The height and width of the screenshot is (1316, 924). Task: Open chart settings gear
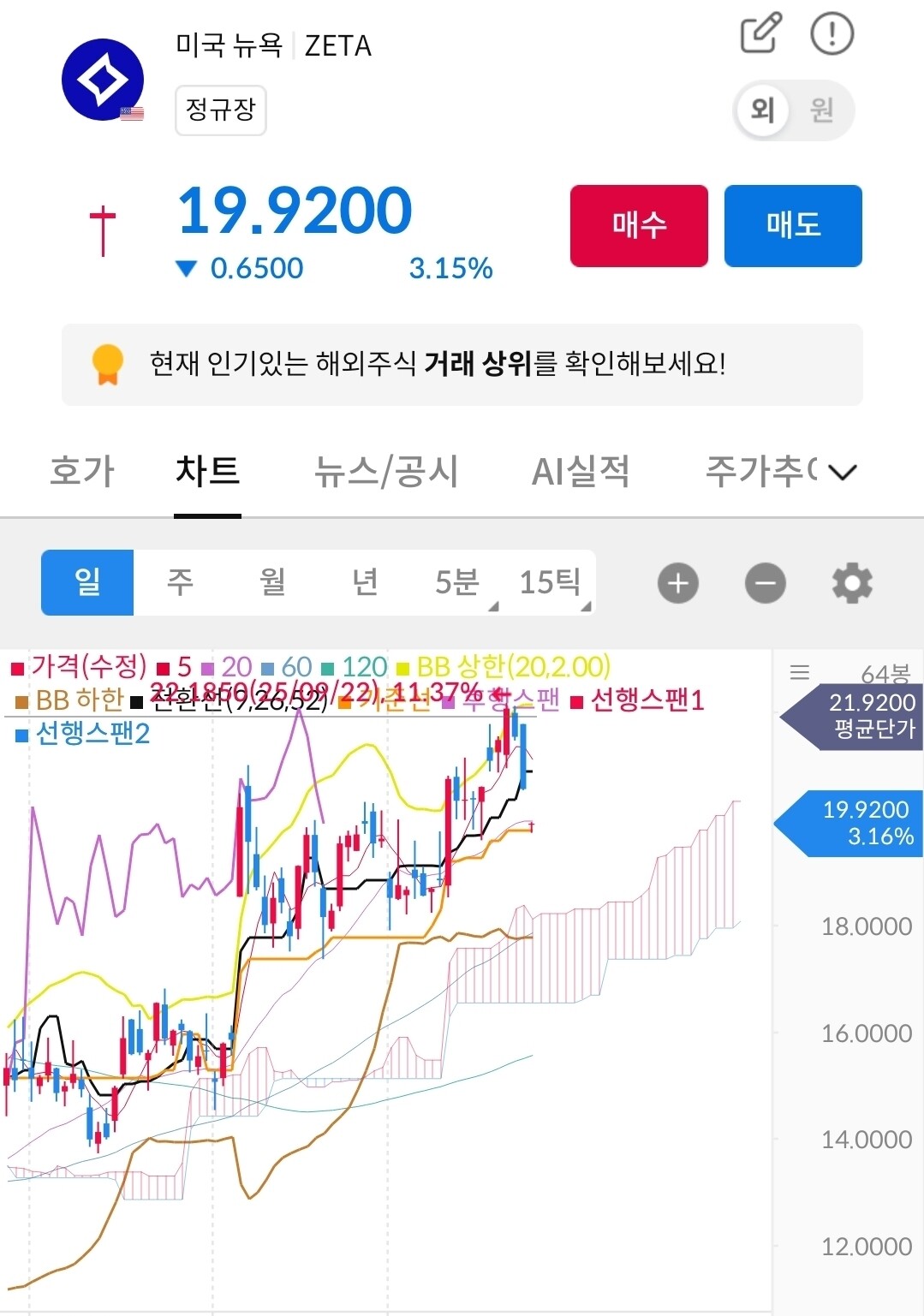coord(852,583)
